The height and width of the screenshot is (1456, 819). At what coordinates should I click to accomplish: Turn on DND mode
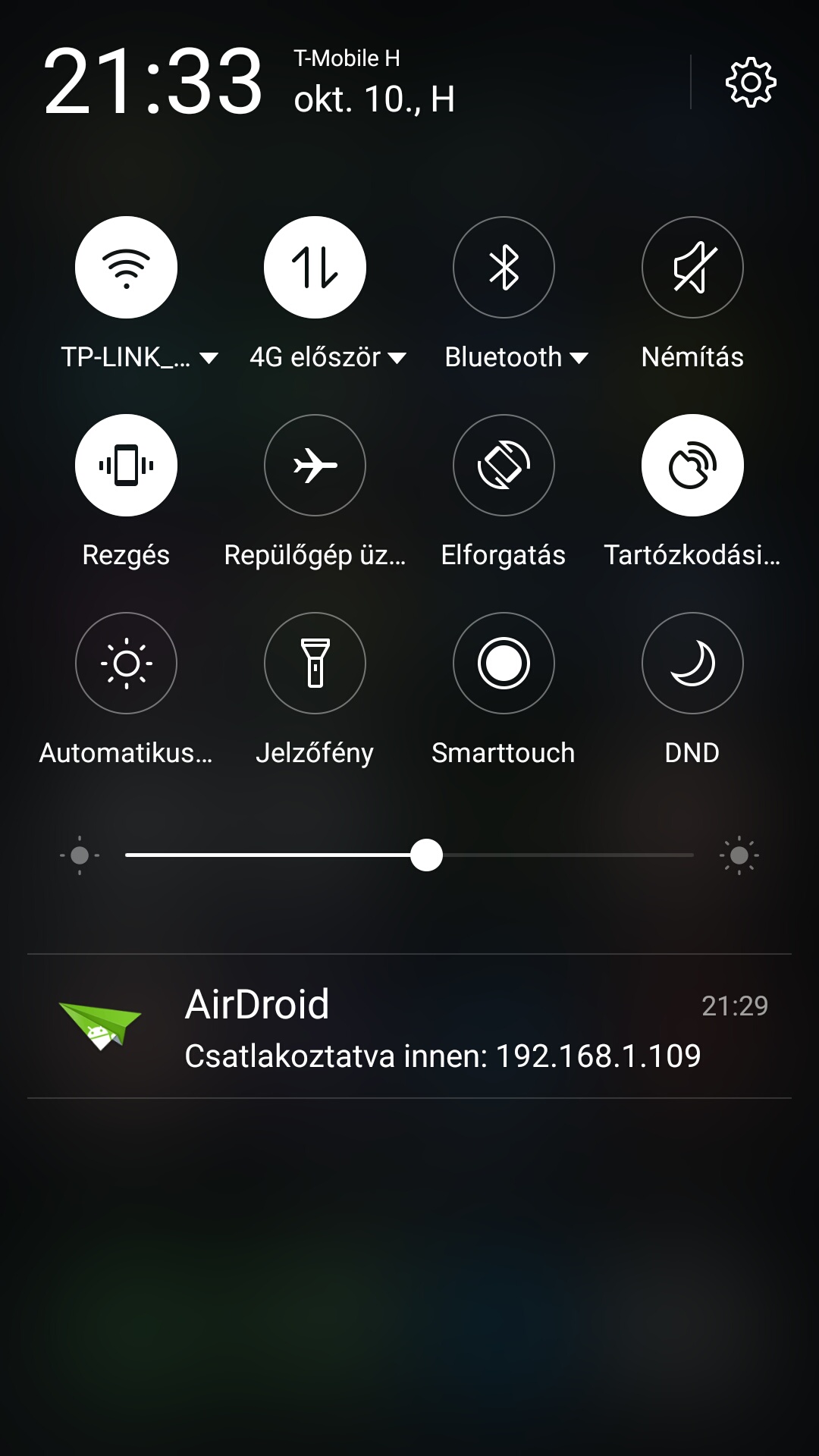(692, 663)
